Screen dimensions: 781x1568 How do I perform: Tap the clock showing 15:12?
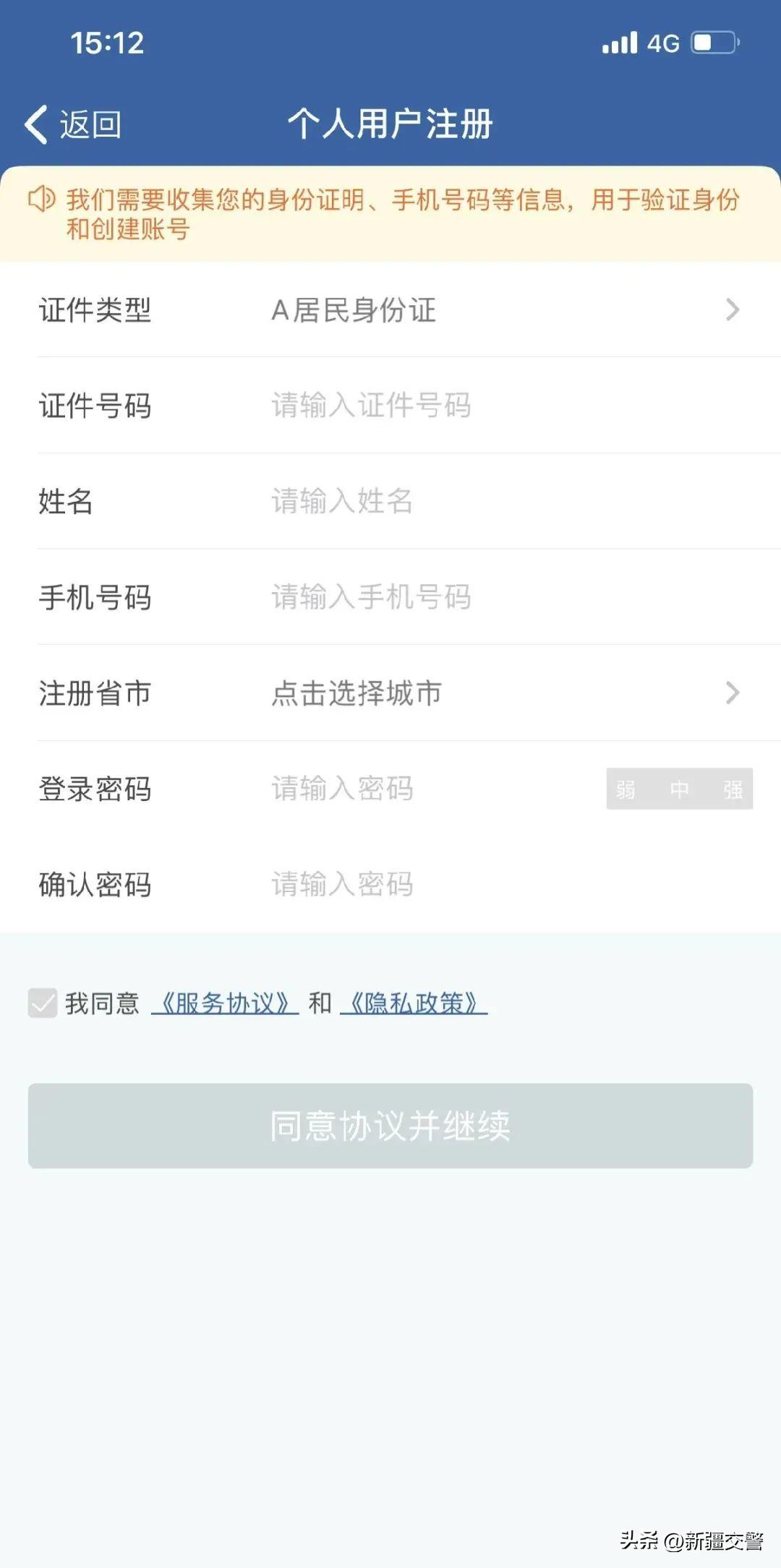click(106, 43)
